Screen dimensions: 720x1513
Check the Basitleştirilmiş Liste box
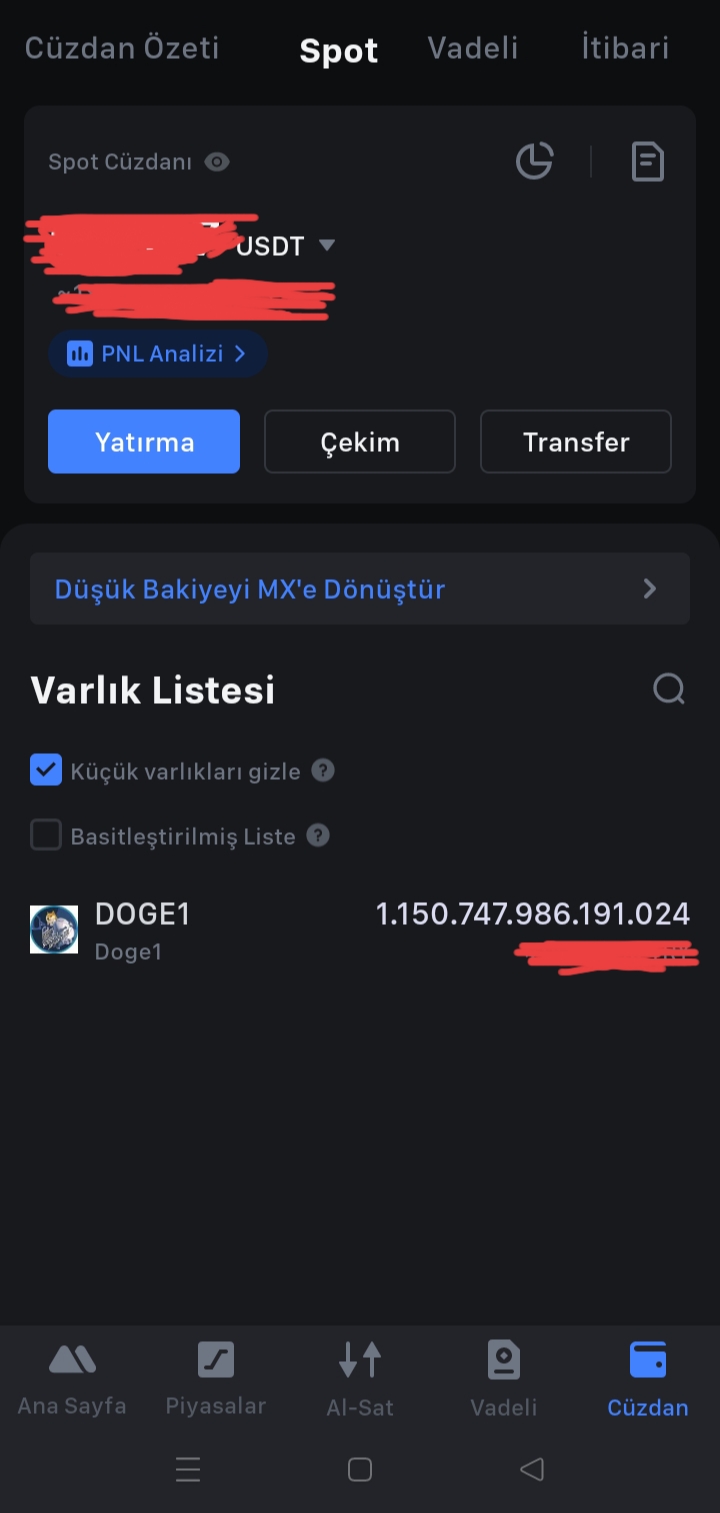(x=46, y=835)
